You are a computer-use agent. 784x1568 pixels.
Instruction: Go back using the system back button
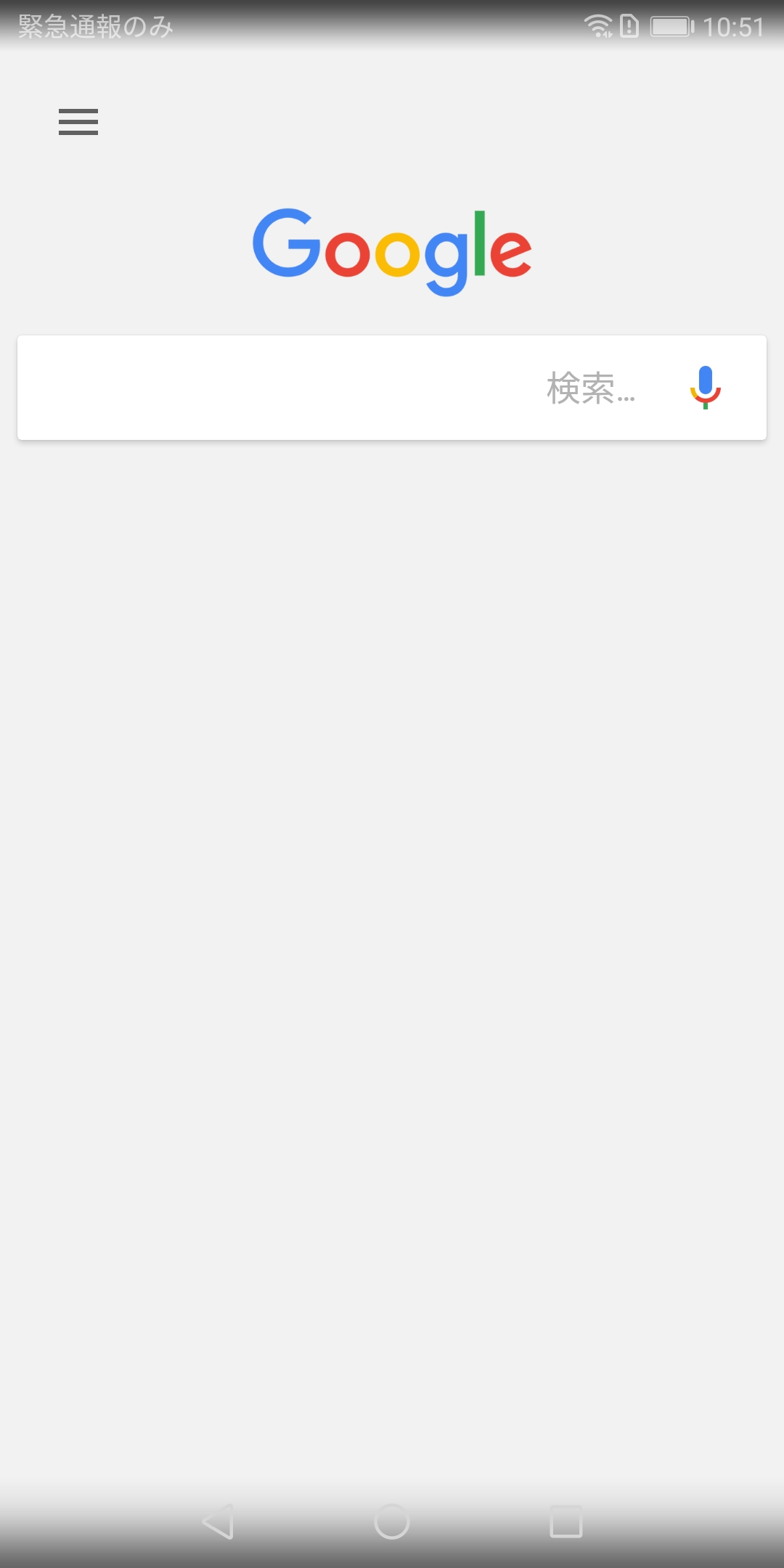click(x=218, y=1522)
